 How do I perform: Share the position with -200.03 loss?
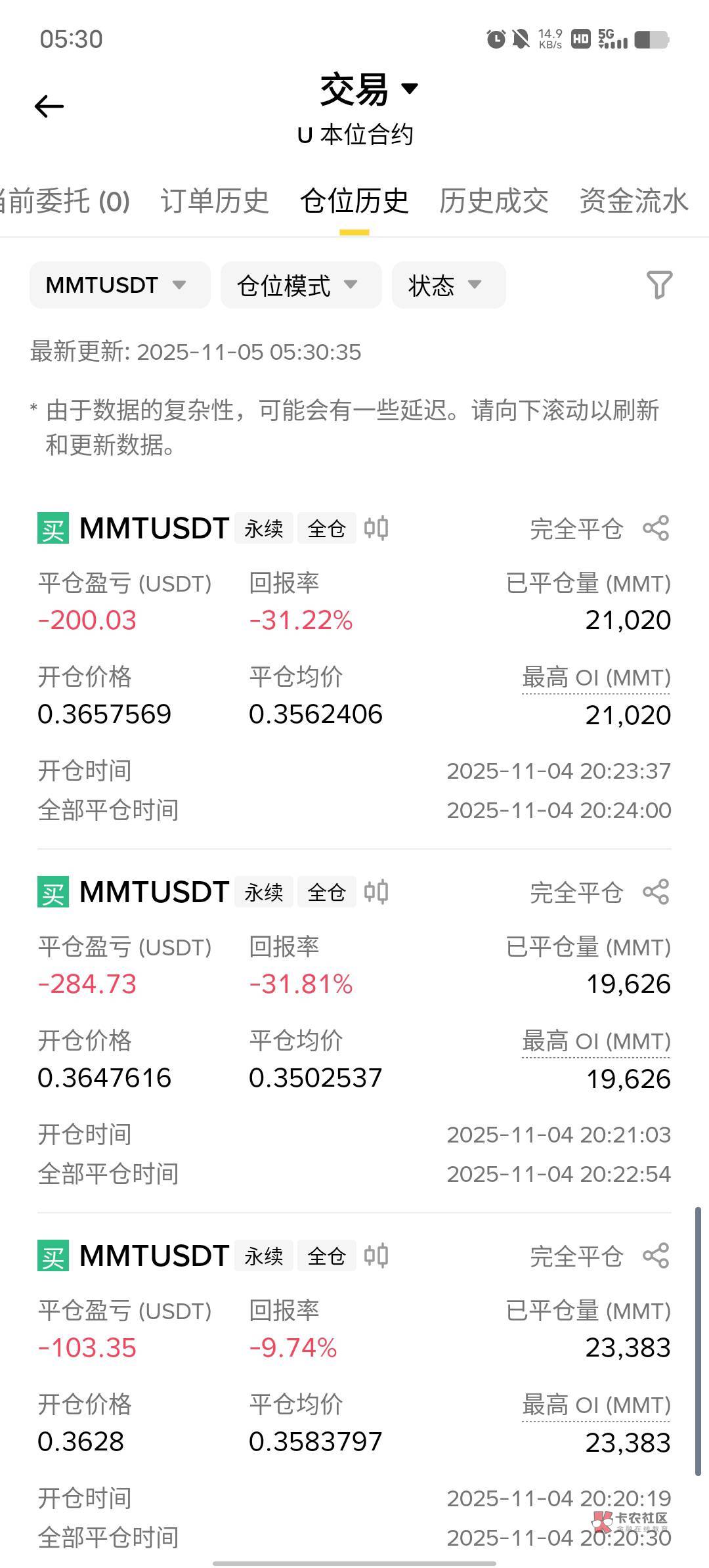(x=656, y=529)
